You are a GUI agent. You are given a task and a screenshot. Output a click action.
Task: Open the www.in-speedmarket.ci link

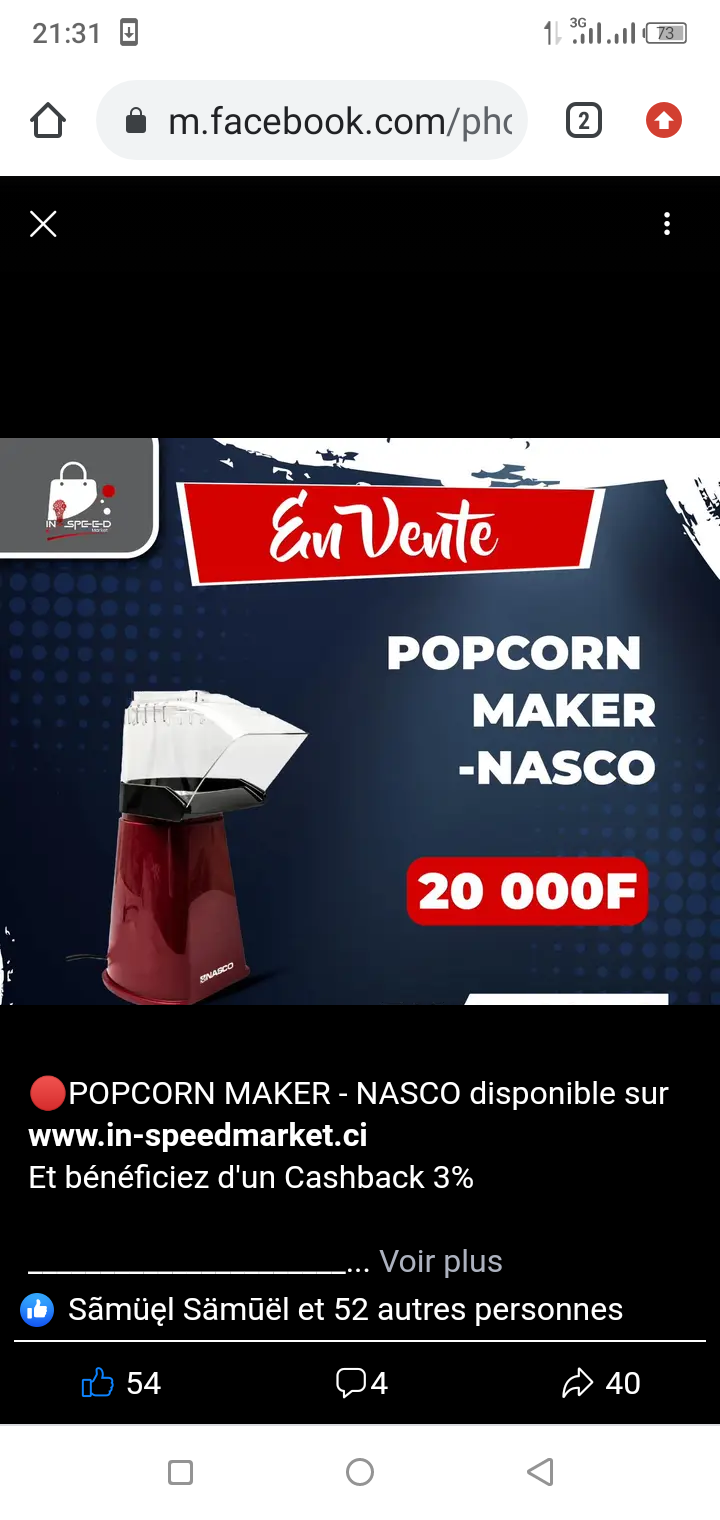[198, 1136]
